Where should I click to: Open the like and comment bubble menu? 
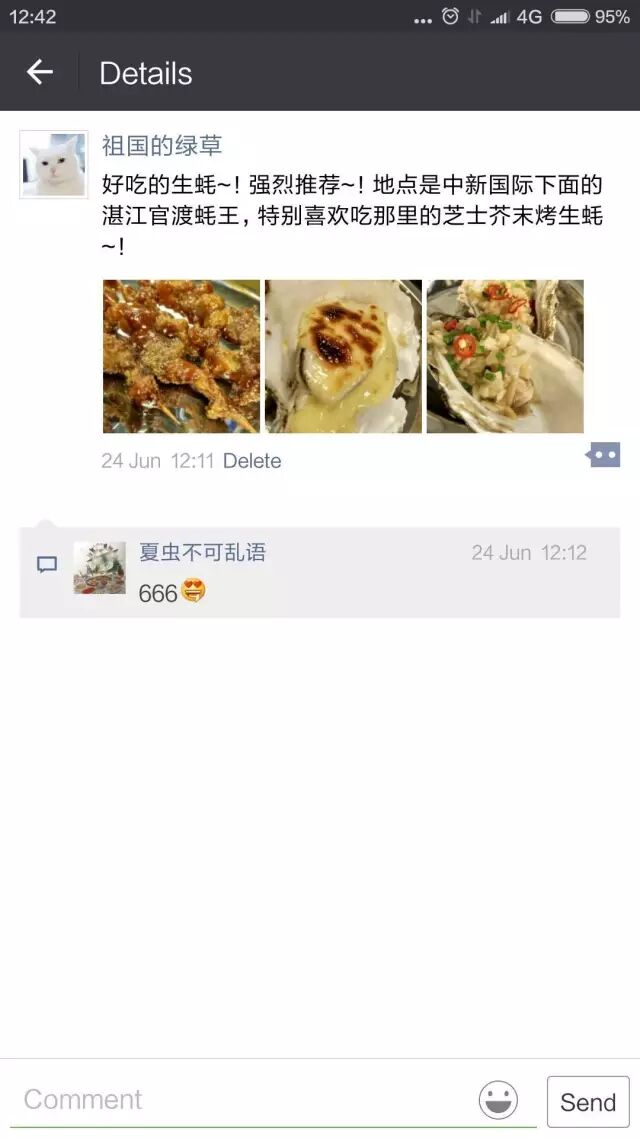pyautogui.click(x=603, y=456)
